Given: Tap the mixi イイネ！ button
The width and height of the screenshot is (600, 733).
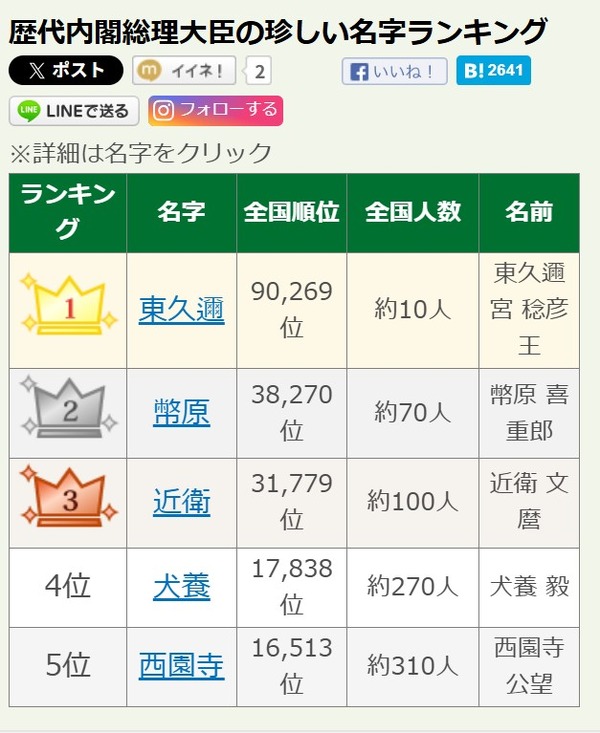Looking at the screenshot, I should click(185, 71).
